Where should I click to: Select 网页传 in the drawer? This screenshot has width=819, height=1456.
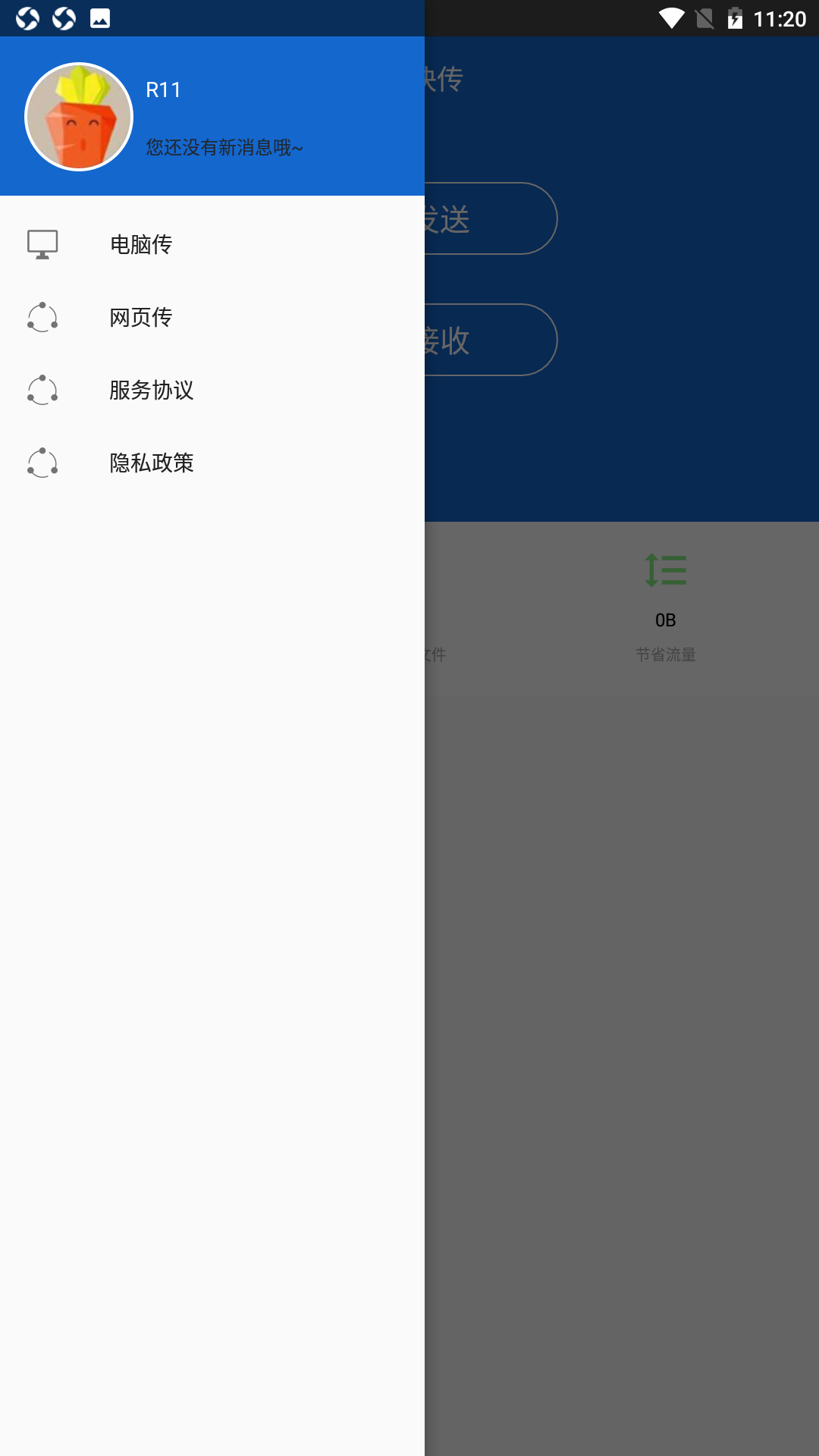(x=141, y=317)
